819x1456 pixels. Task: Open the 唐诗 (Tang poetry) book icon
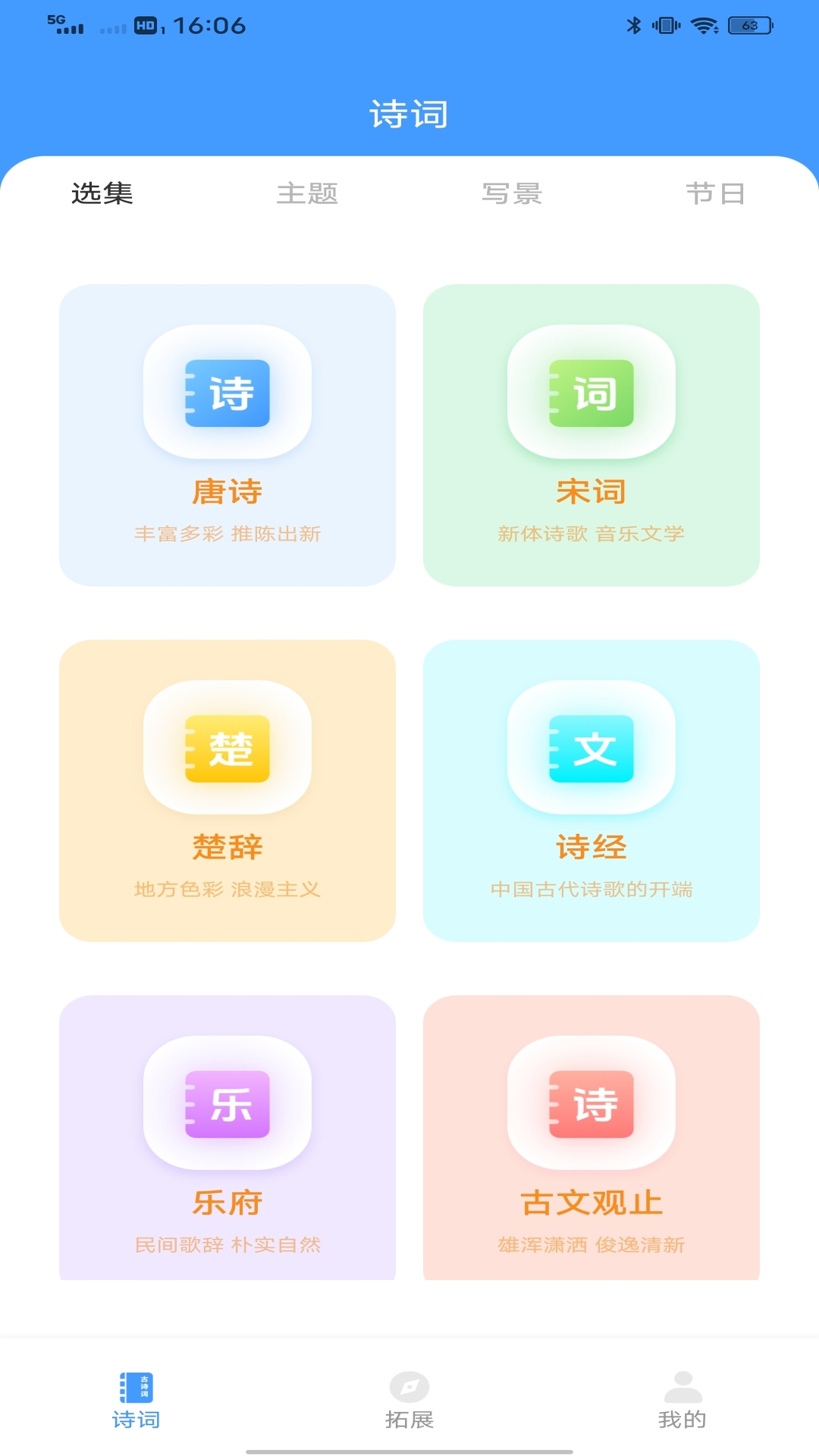coord(227,394)
